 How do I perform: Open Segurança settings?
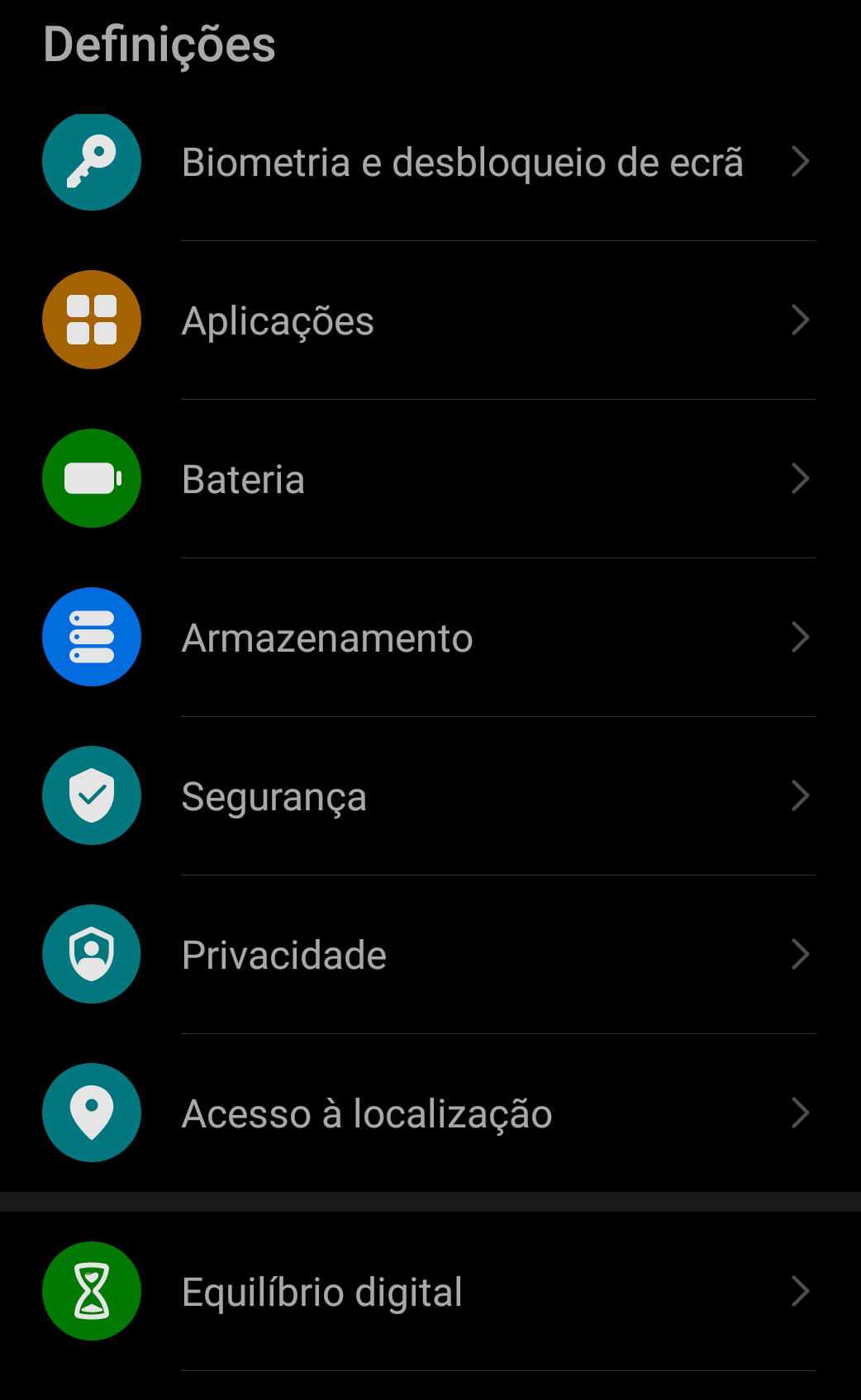(x=430, y=796)
